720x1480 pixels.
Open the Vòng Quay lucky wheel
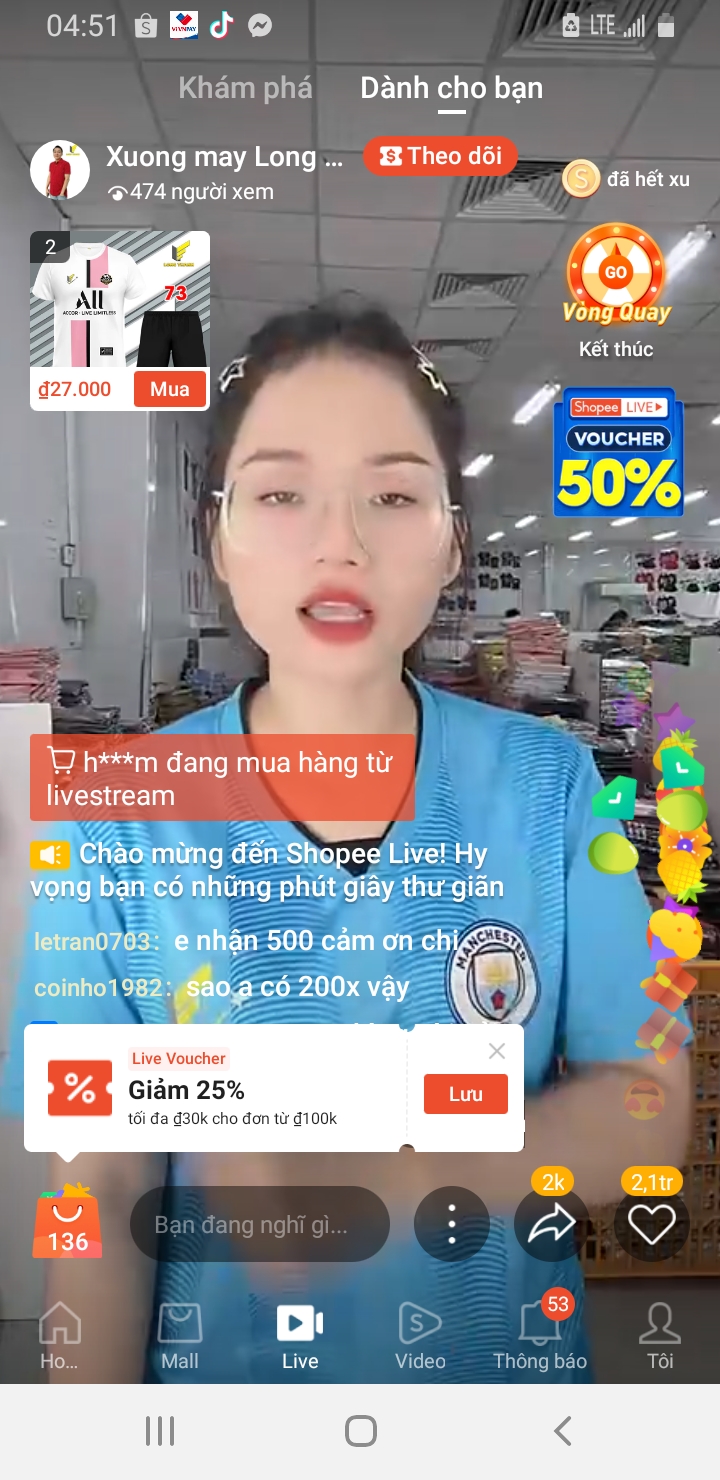click(616, 277)
